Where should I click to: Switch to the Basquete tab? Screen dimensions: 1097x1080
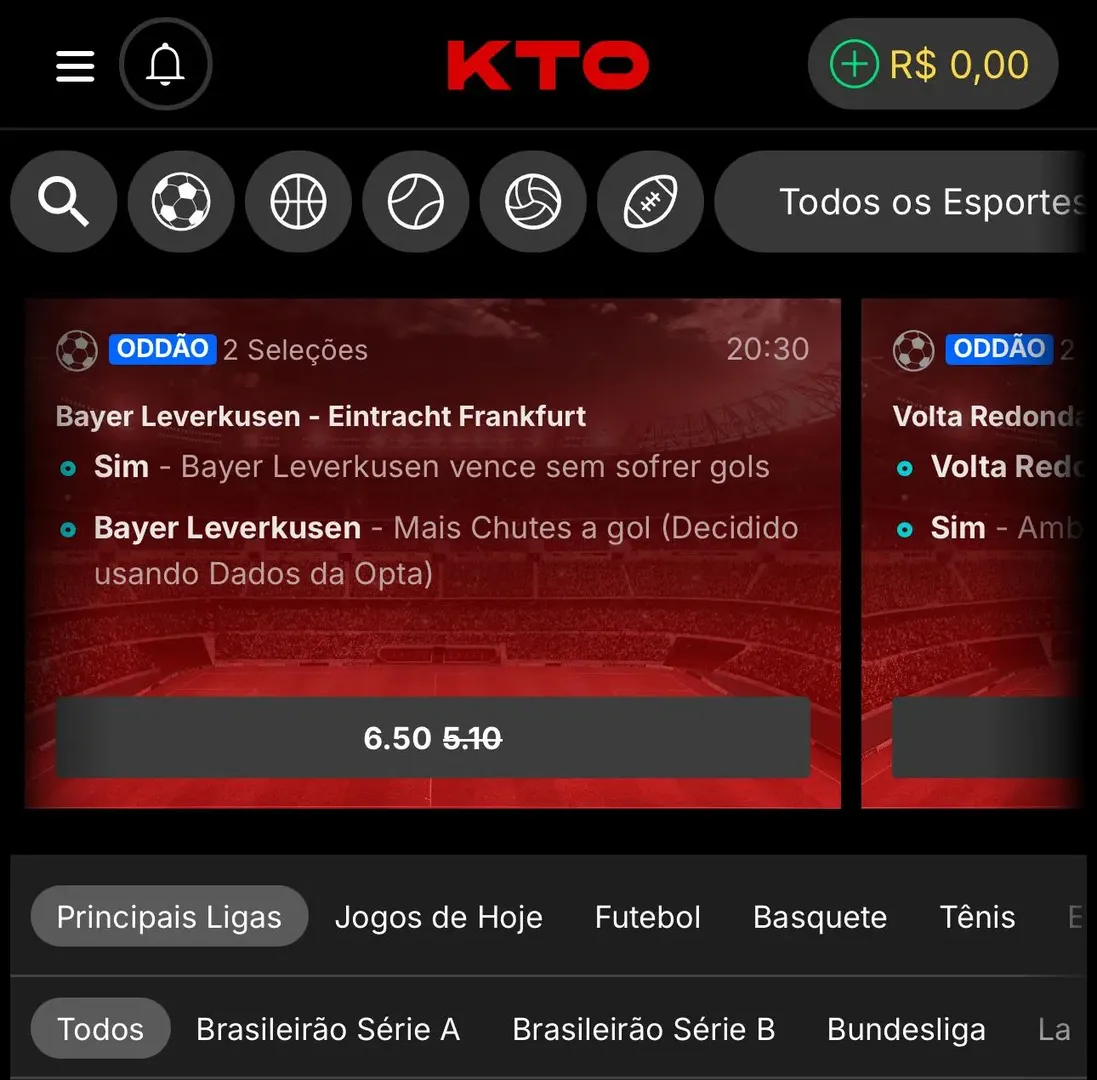[819, 917]
